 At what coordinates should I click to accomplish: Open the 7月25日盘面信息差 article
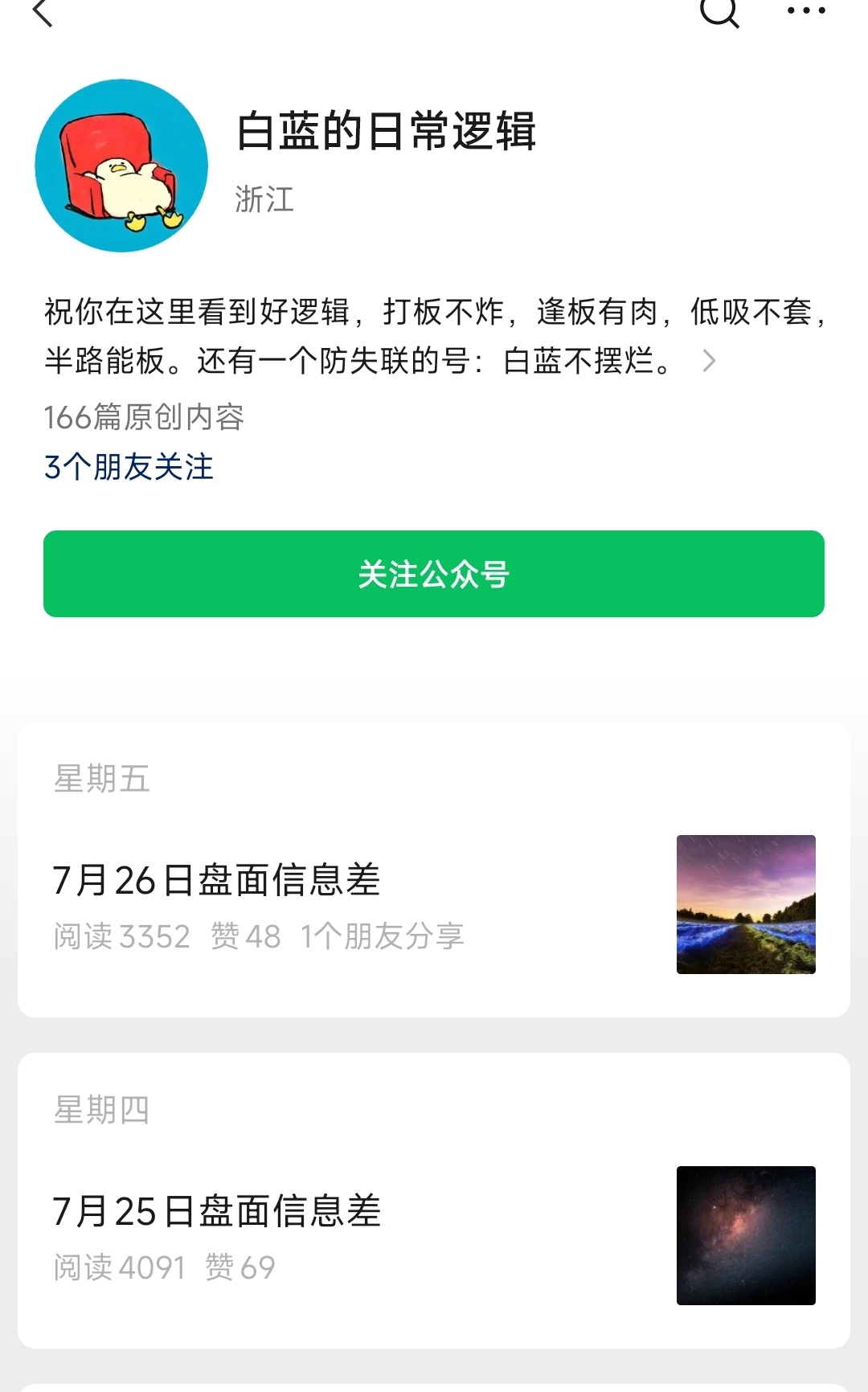tap(217, 1211)
